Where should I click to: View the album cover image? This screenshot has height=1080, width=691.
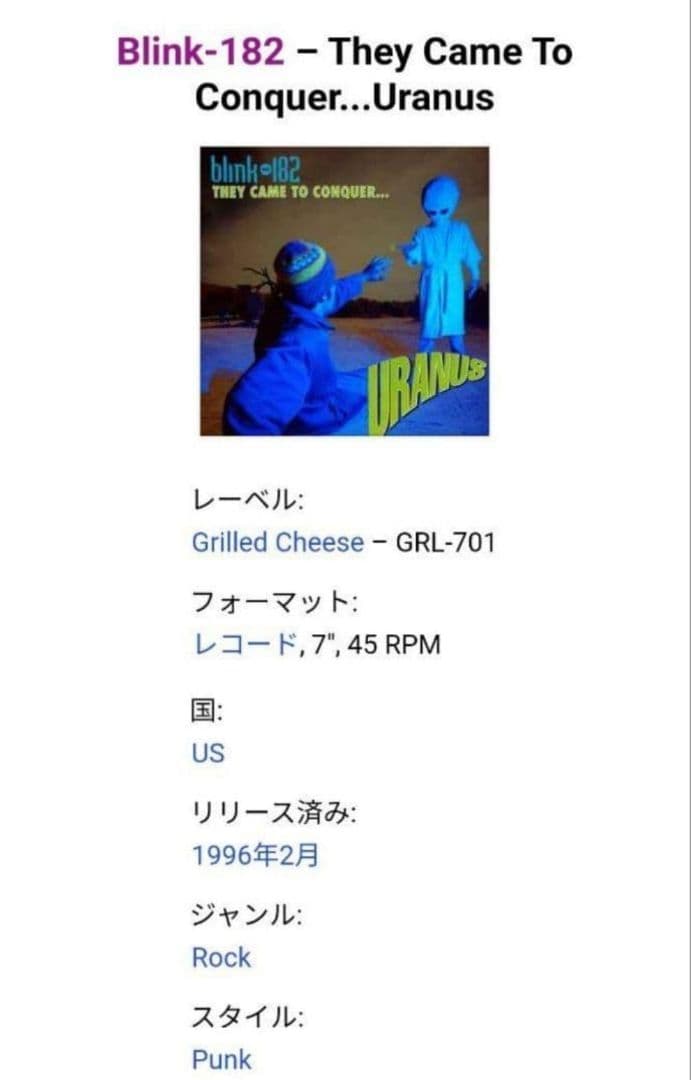[x=344, y=291]
